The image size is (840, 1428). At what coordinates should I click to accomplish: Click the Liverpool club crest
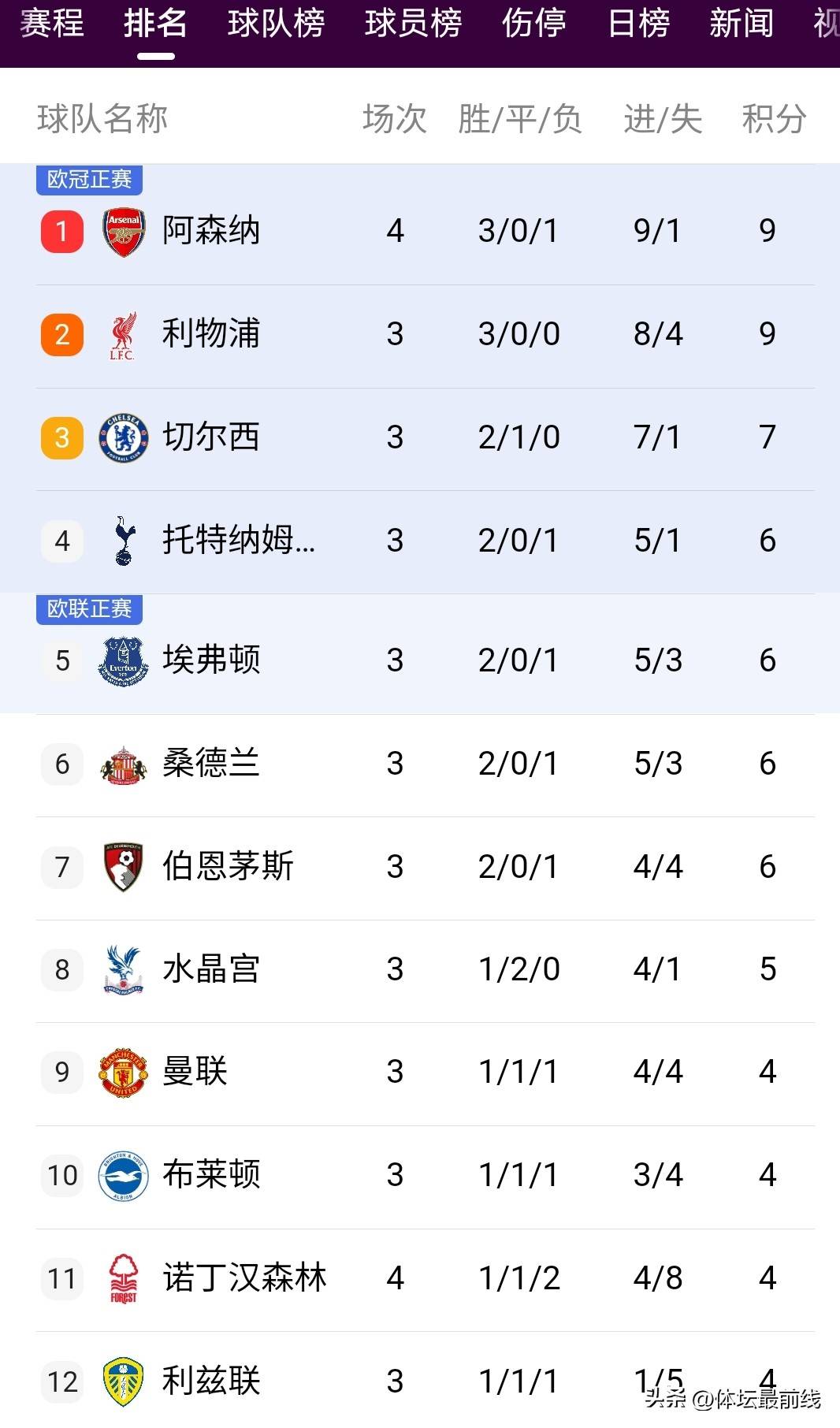[x=121, y=333]
